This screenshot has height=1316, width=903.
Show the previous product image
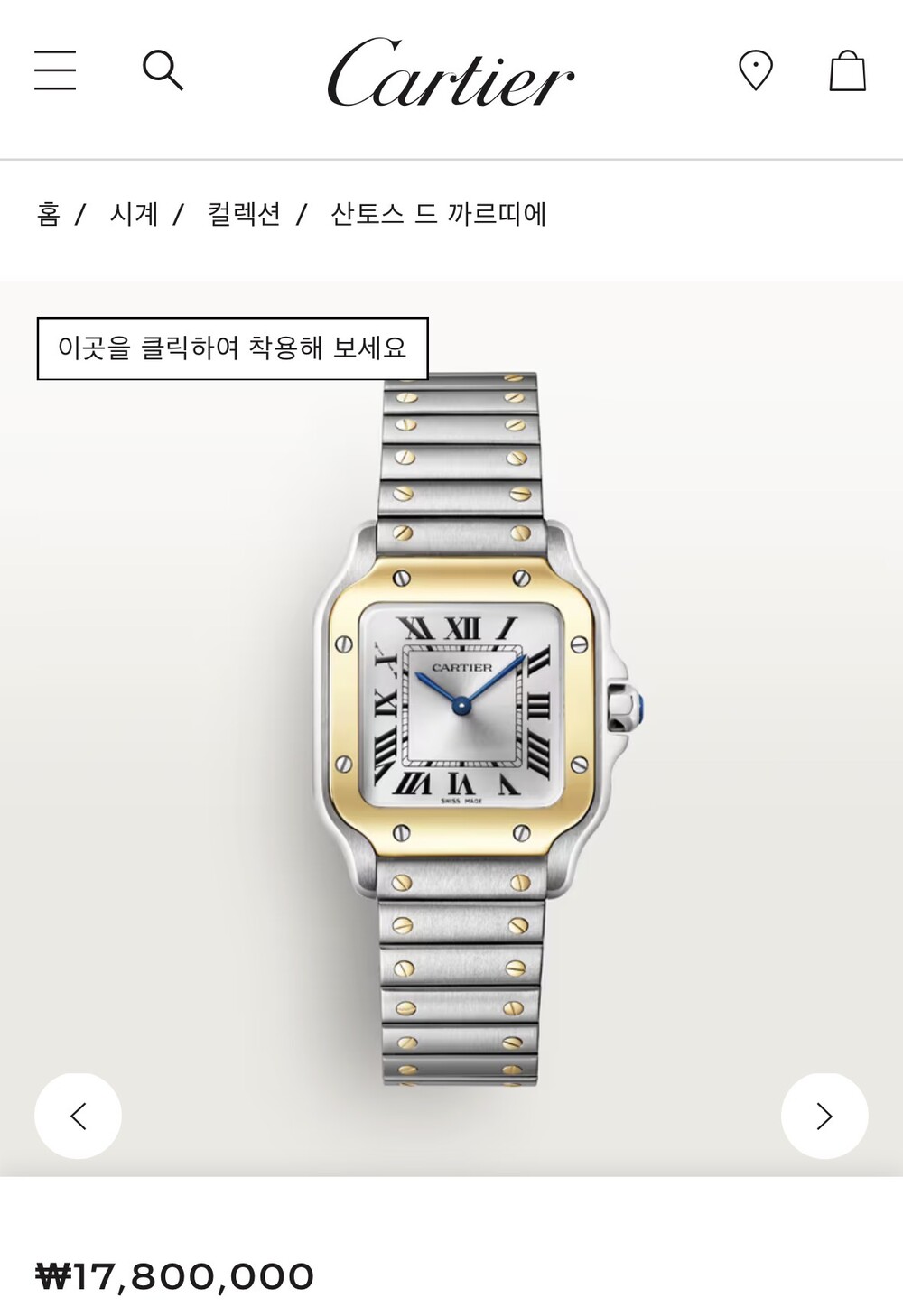pos(78,1116)
